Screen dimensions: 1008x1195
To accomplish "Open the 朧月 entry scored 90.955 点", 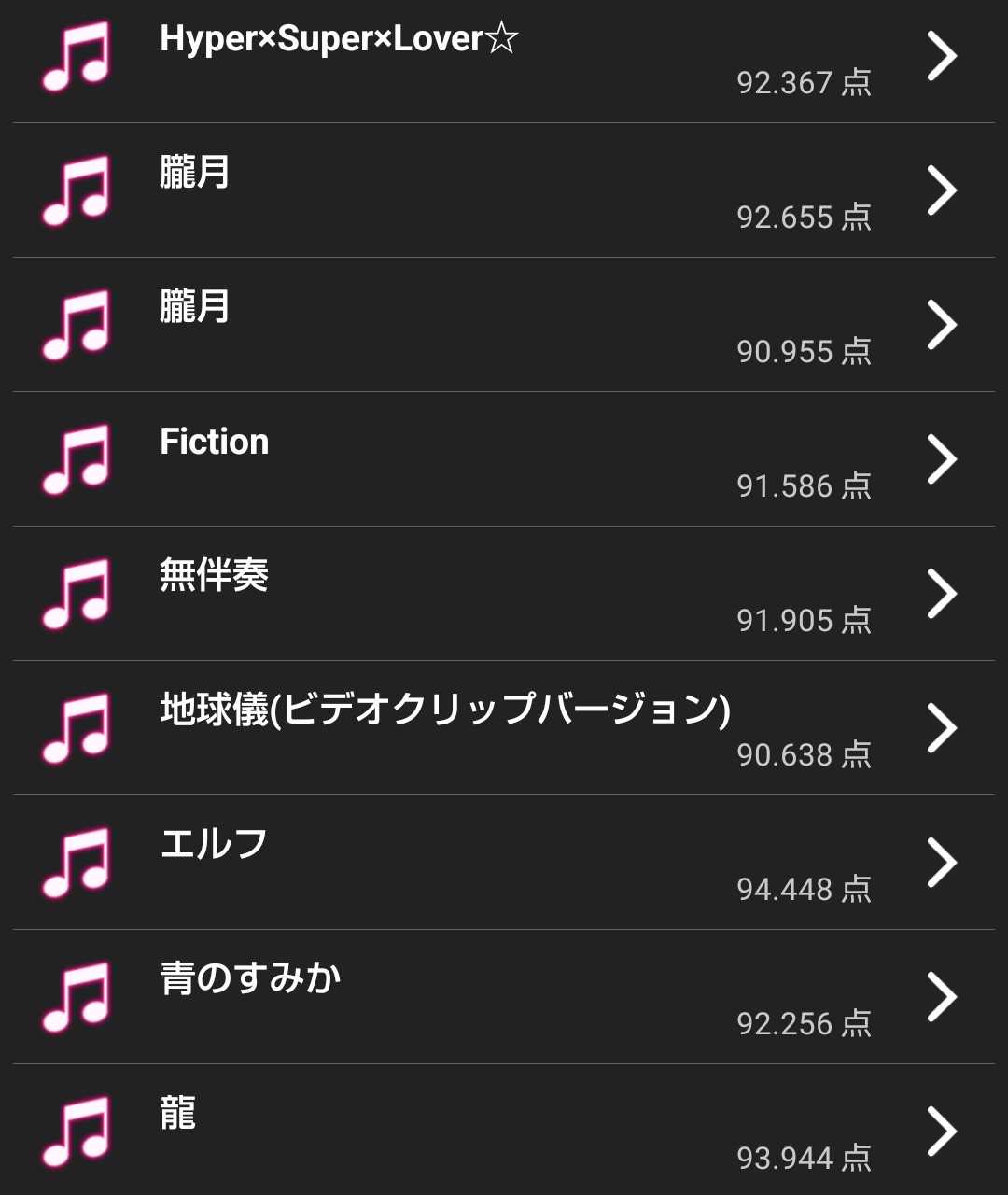I will coord(504,325).
